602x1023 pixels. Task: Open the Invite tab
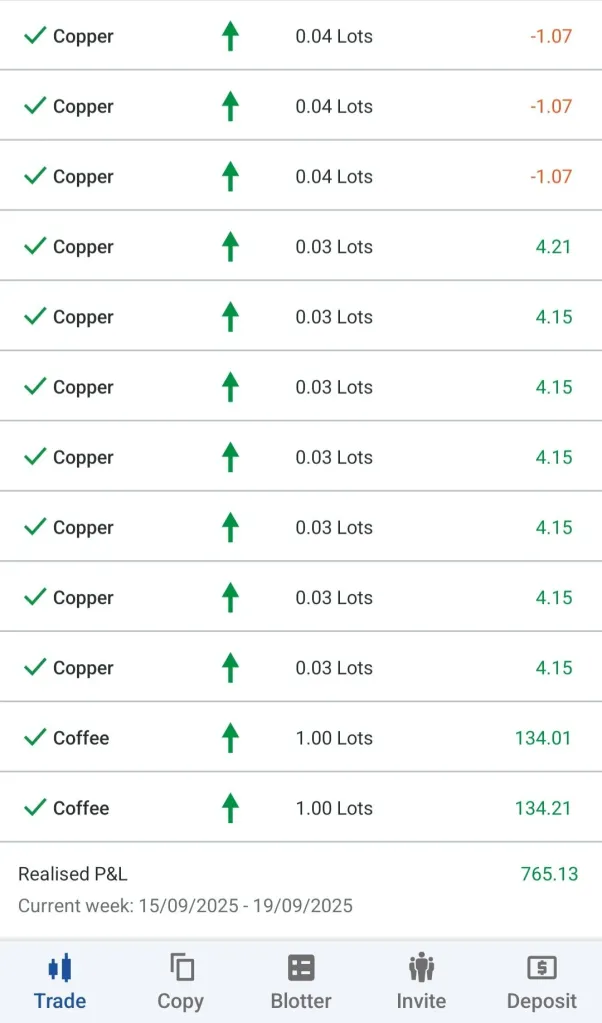(x=421, y=982)
